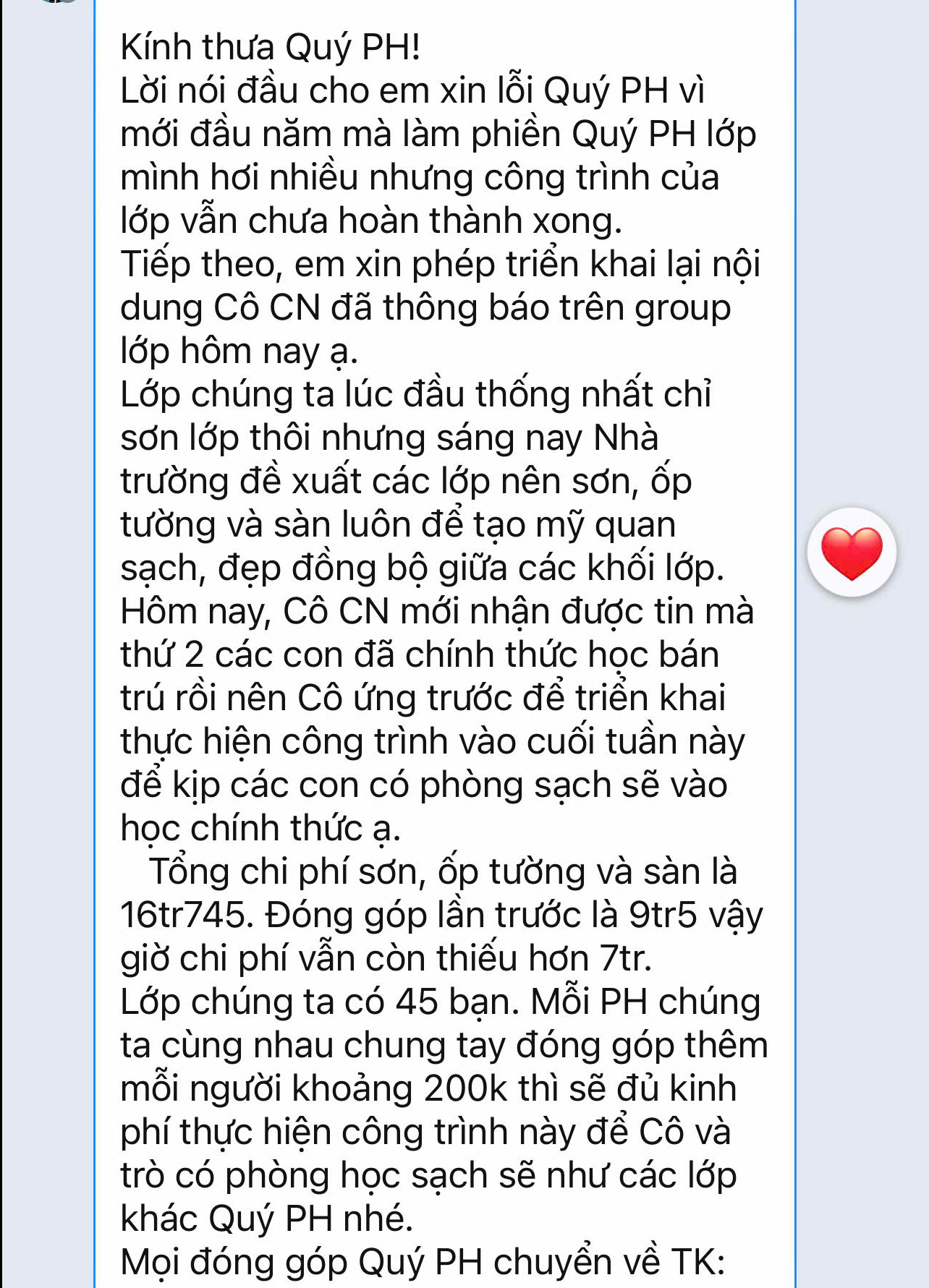
Task: Tap the blue left border of the message bubble
Action: (96, 579)
